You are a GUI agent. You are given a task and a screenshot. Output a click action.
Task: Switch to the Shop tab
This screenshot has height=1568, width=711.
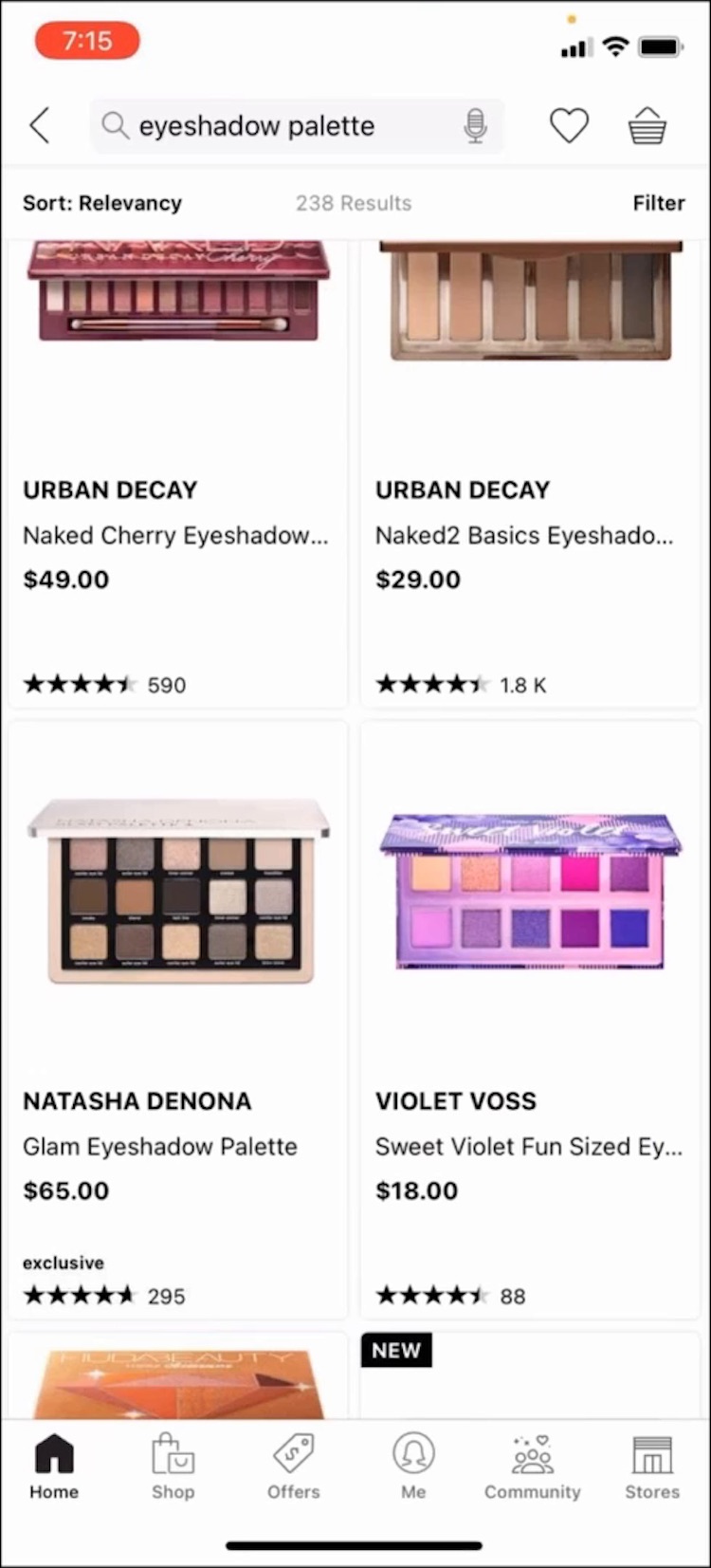(173, 1467)
